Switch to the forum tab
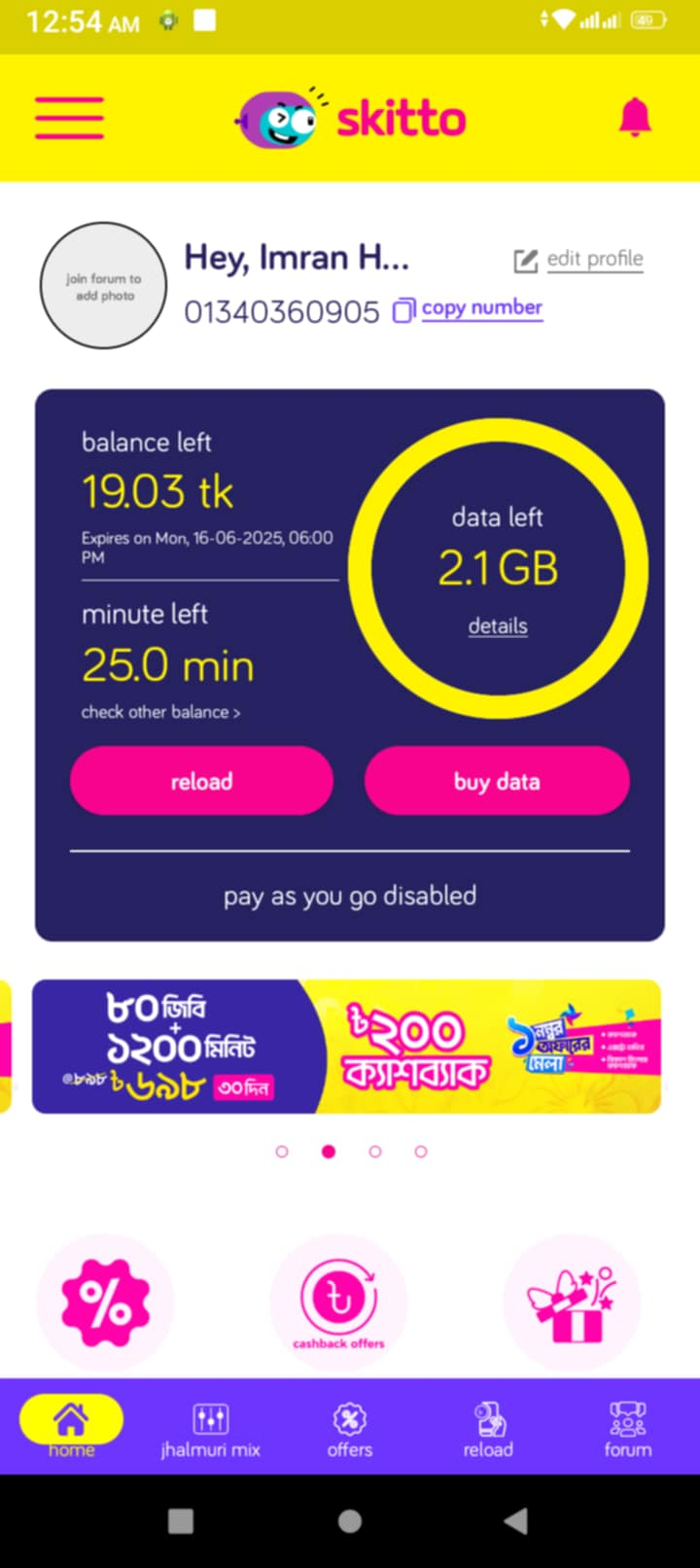Screen dimensions: 700x1568 coord(628,1430)
